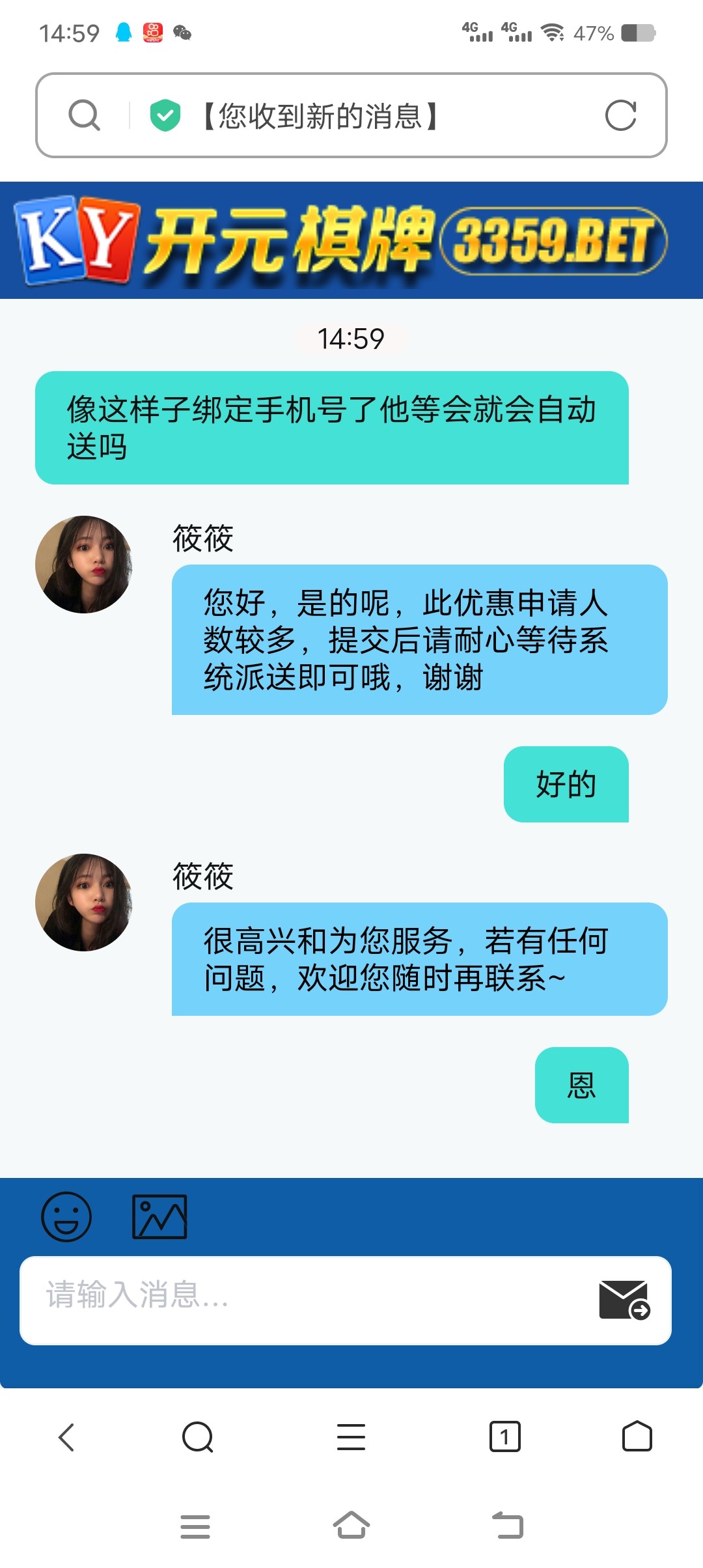Open the emoji picker in chat
Screen dimensions: 703x1568
click(x=66, y=1216)
